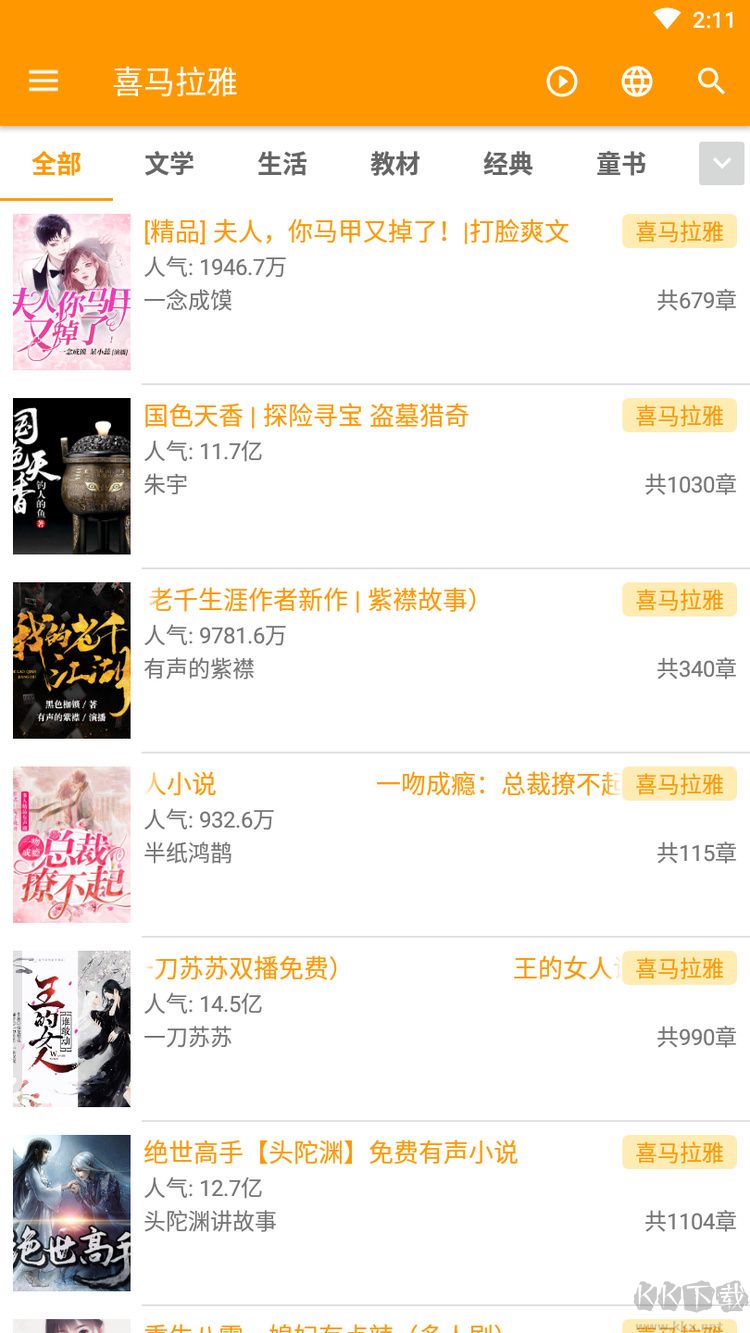
Task: Tap the play icon in the top toolbar
Action: [562, 82]
